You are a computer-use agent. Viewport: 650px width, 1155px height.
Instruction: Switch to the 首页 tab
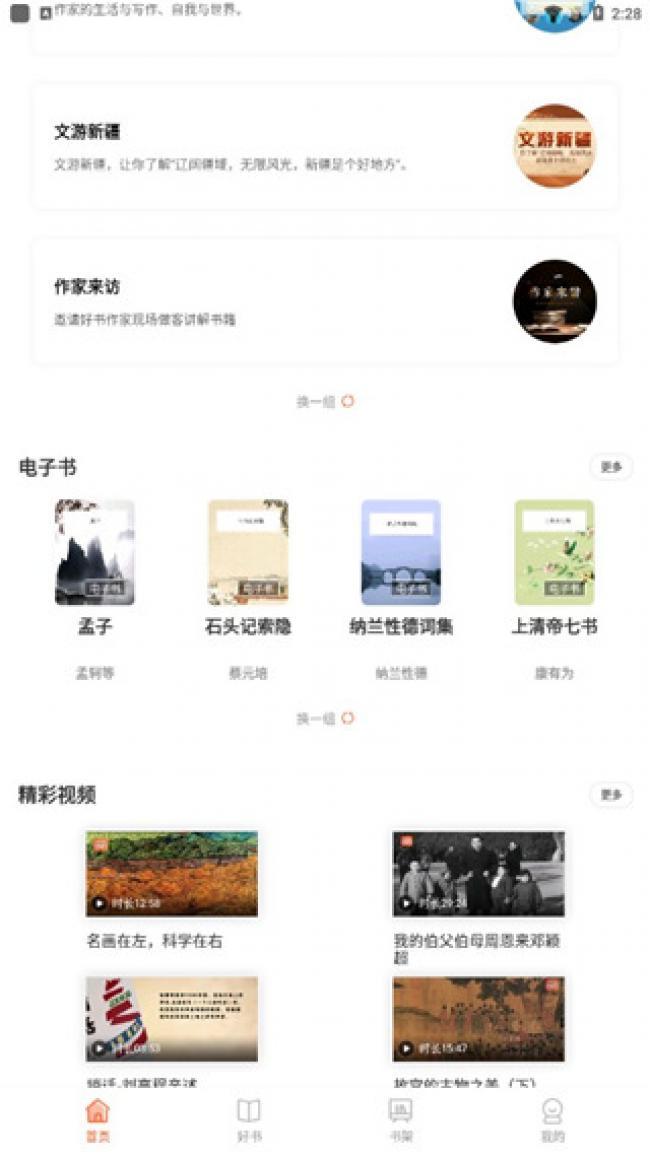tap(97, 1119)
